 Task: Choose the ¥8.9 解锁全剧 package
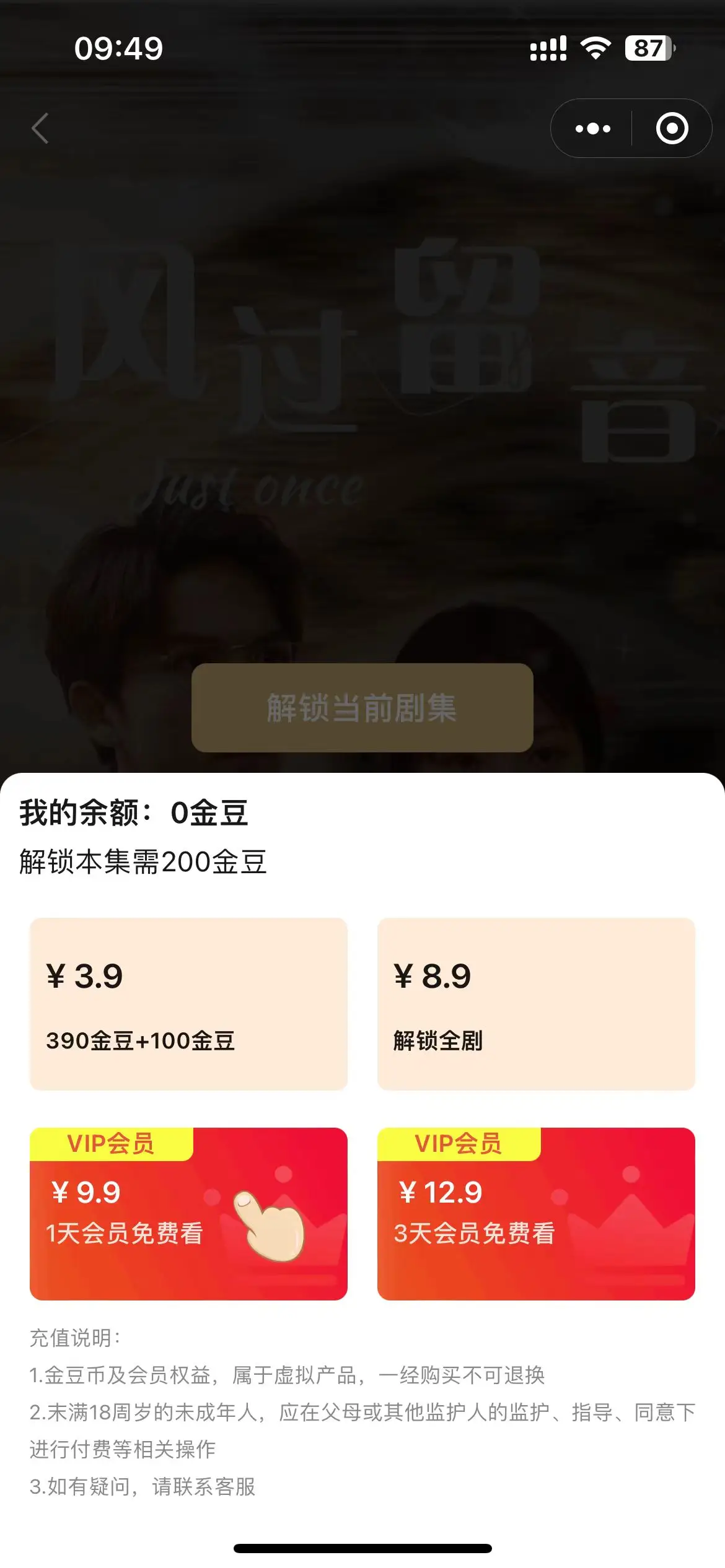point(536,1004)
